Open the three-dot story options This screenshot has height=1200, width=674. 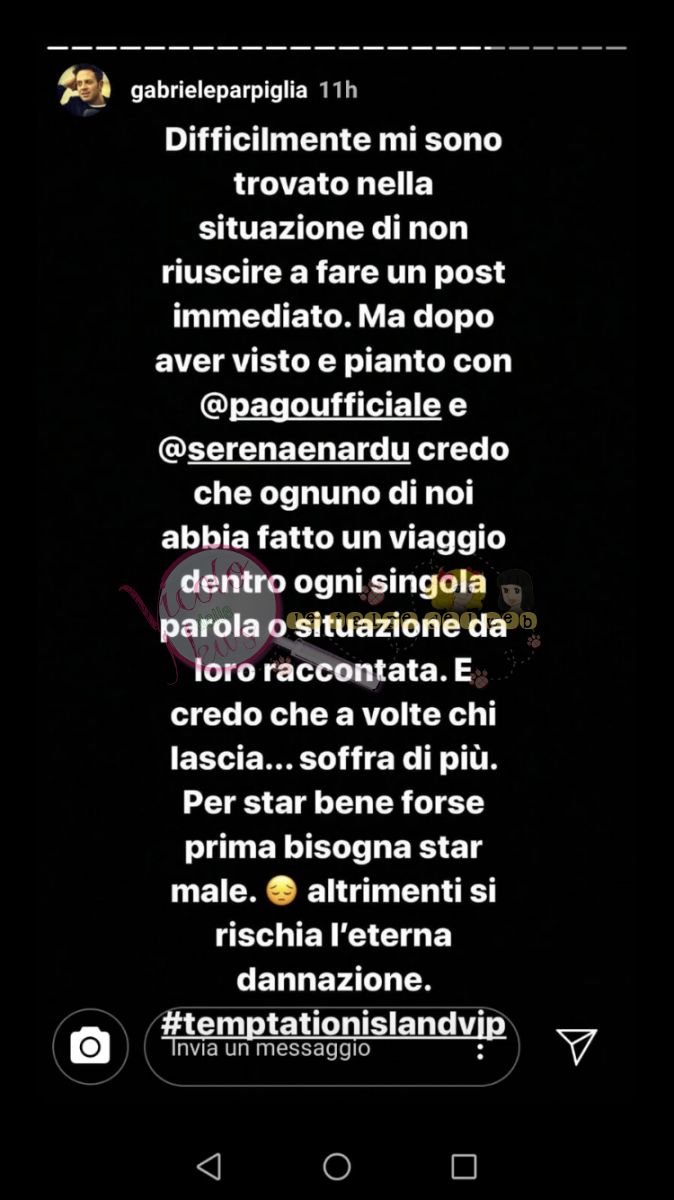(481, 1048)
